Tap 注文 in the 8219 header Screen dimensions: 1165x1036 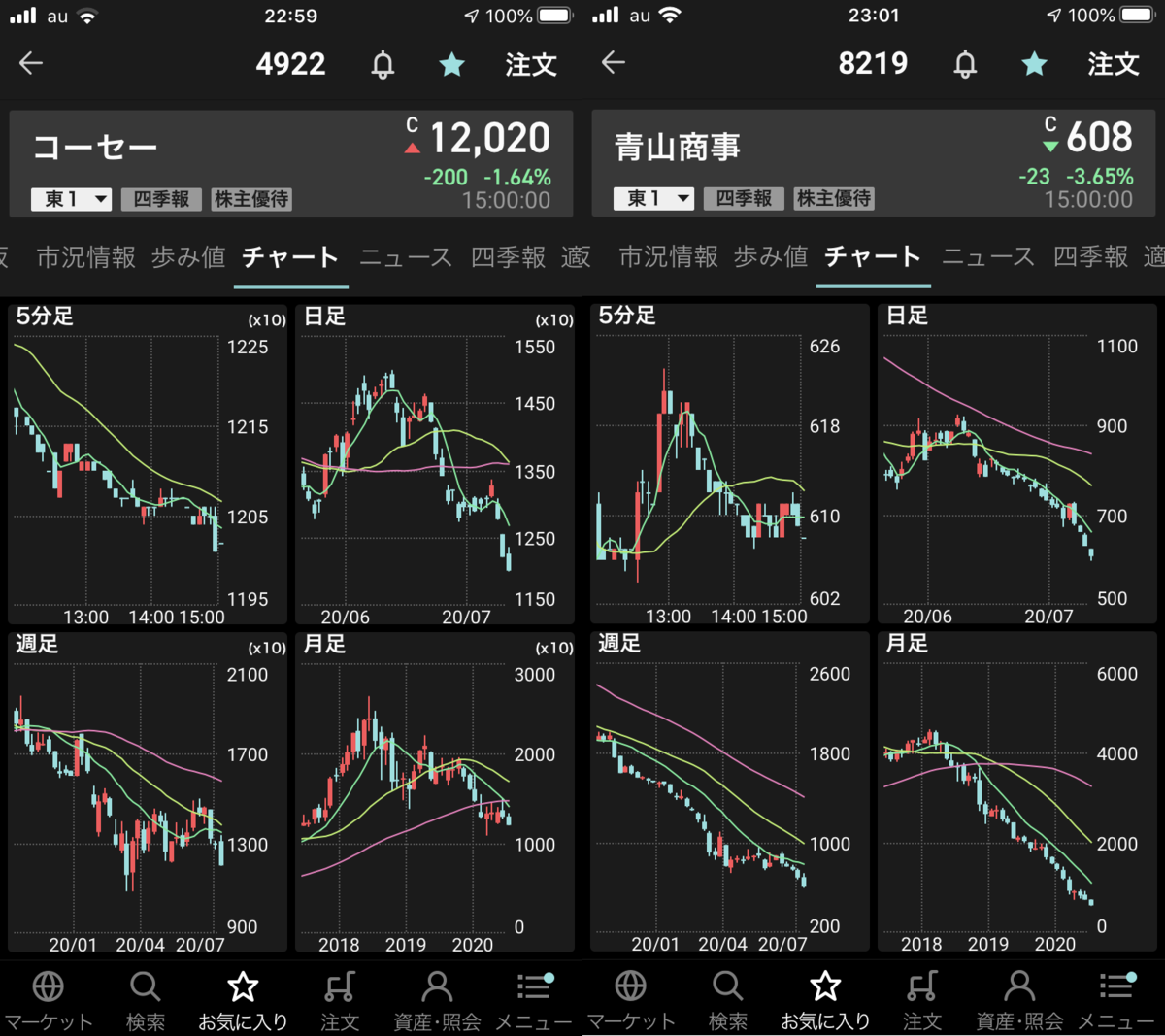click(1113, 65)
